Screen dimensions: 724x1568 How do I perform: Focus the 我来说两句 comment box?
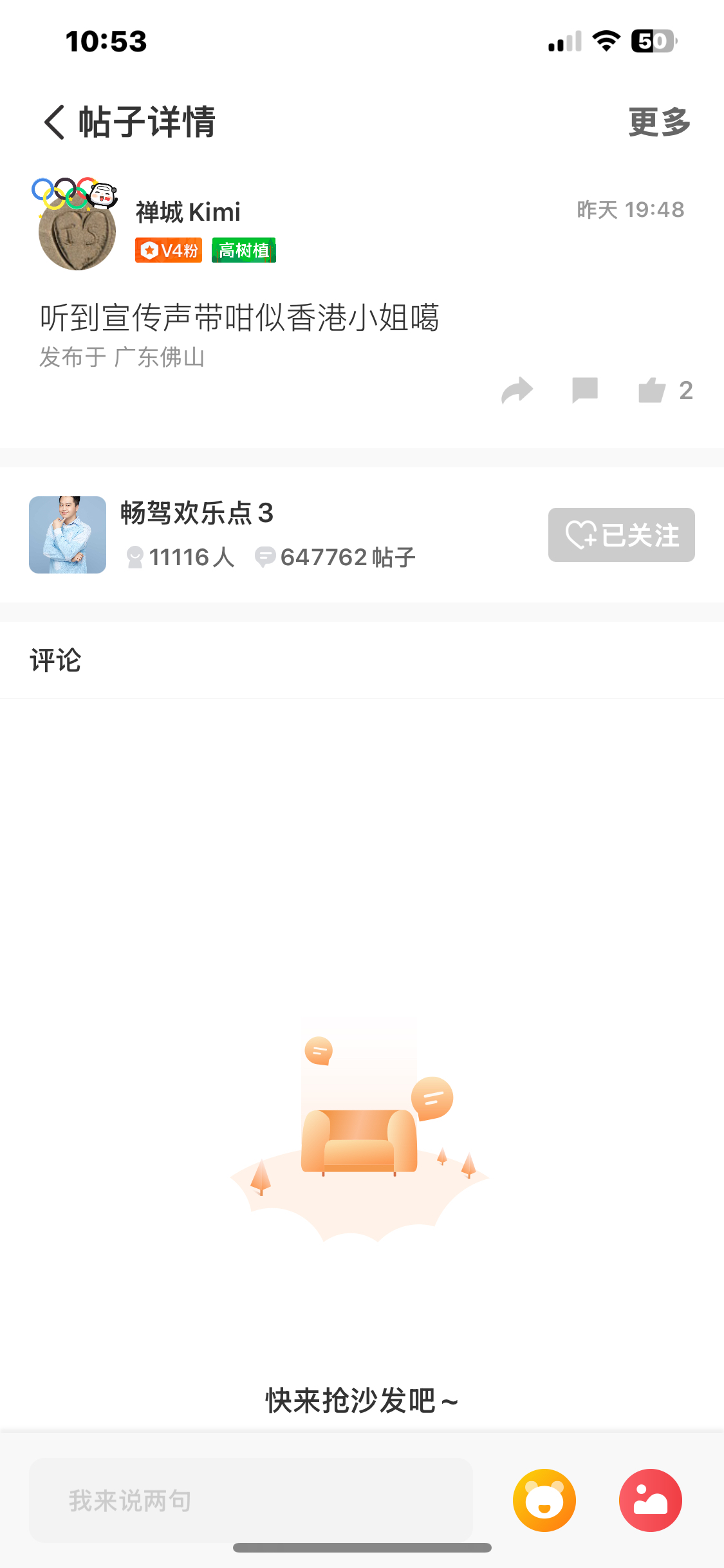pyautogui.click(x=251, y=1500)
